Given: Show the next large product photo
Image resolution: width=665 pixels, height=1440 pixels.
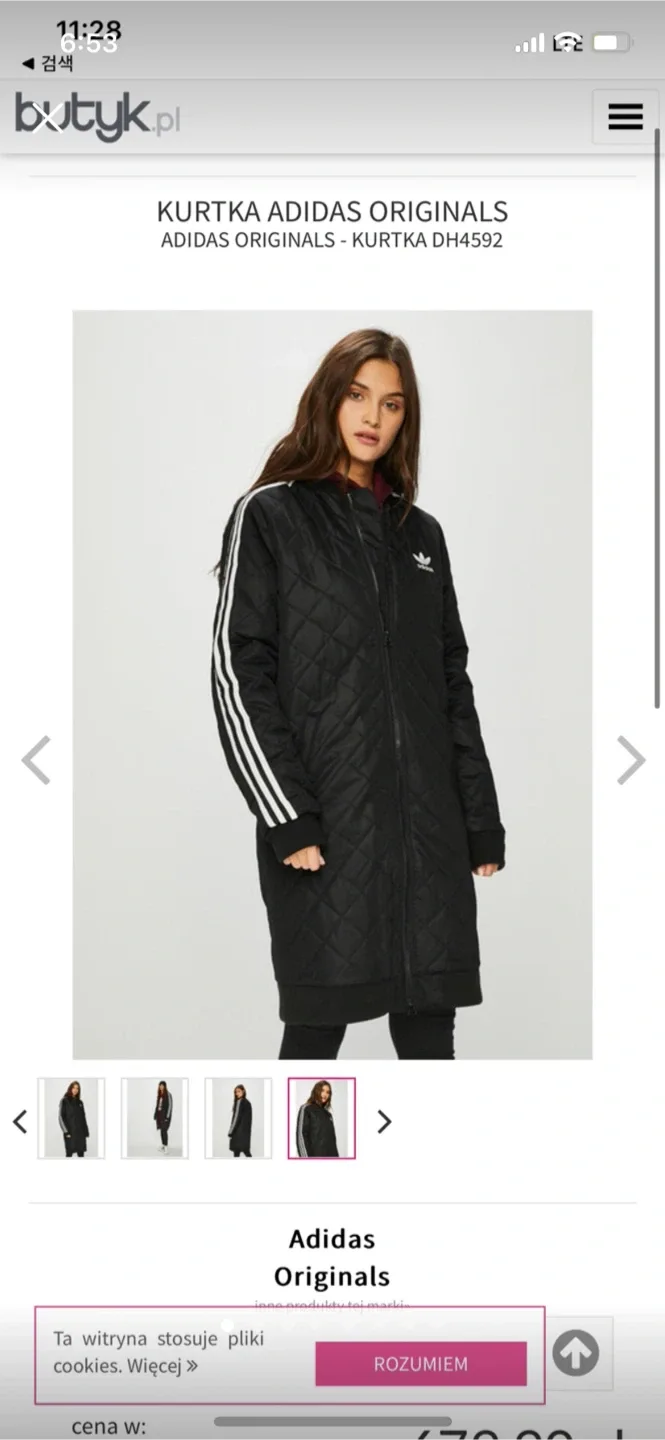Looking at the screenshot, I should [630, 760].
